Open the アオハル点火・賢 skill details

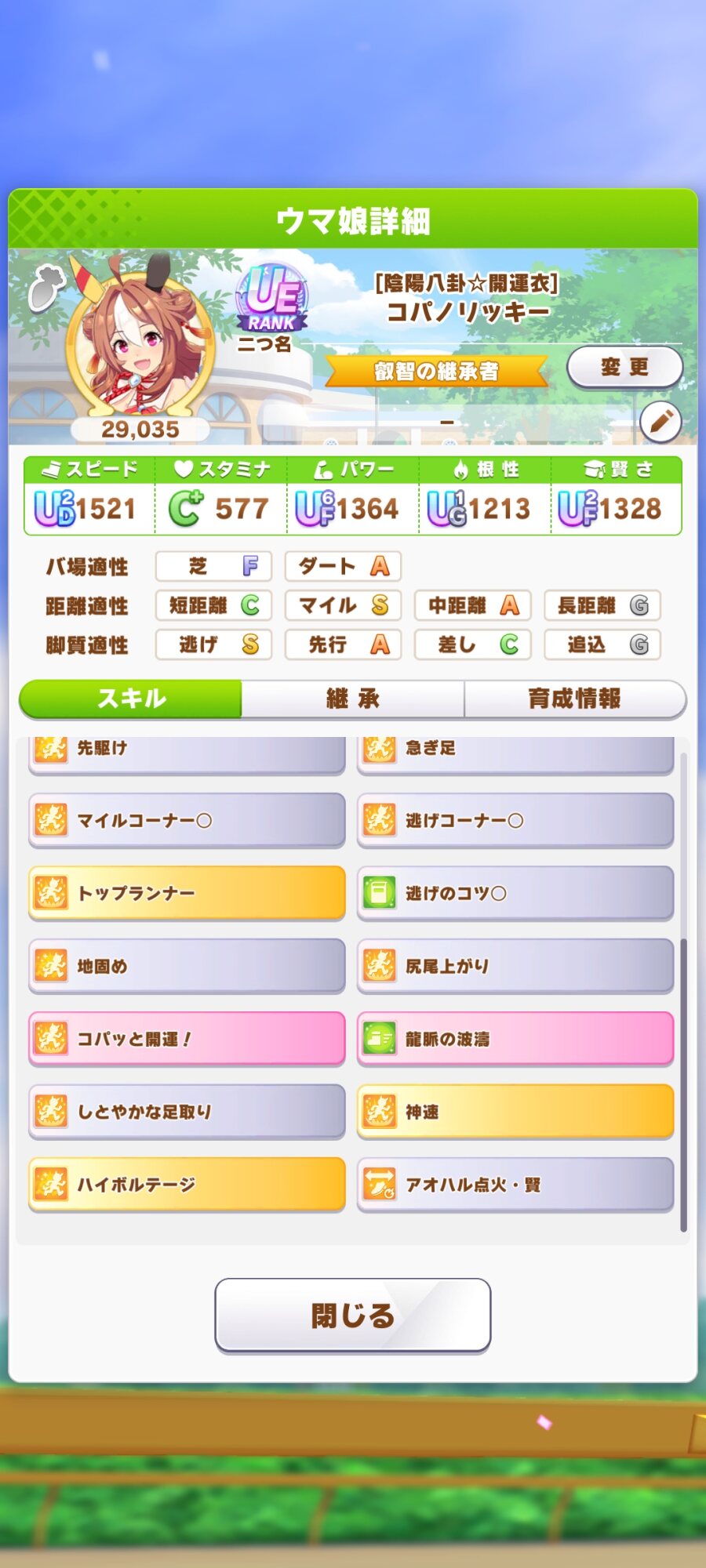pyautogui.click(x=515, y=1185)
